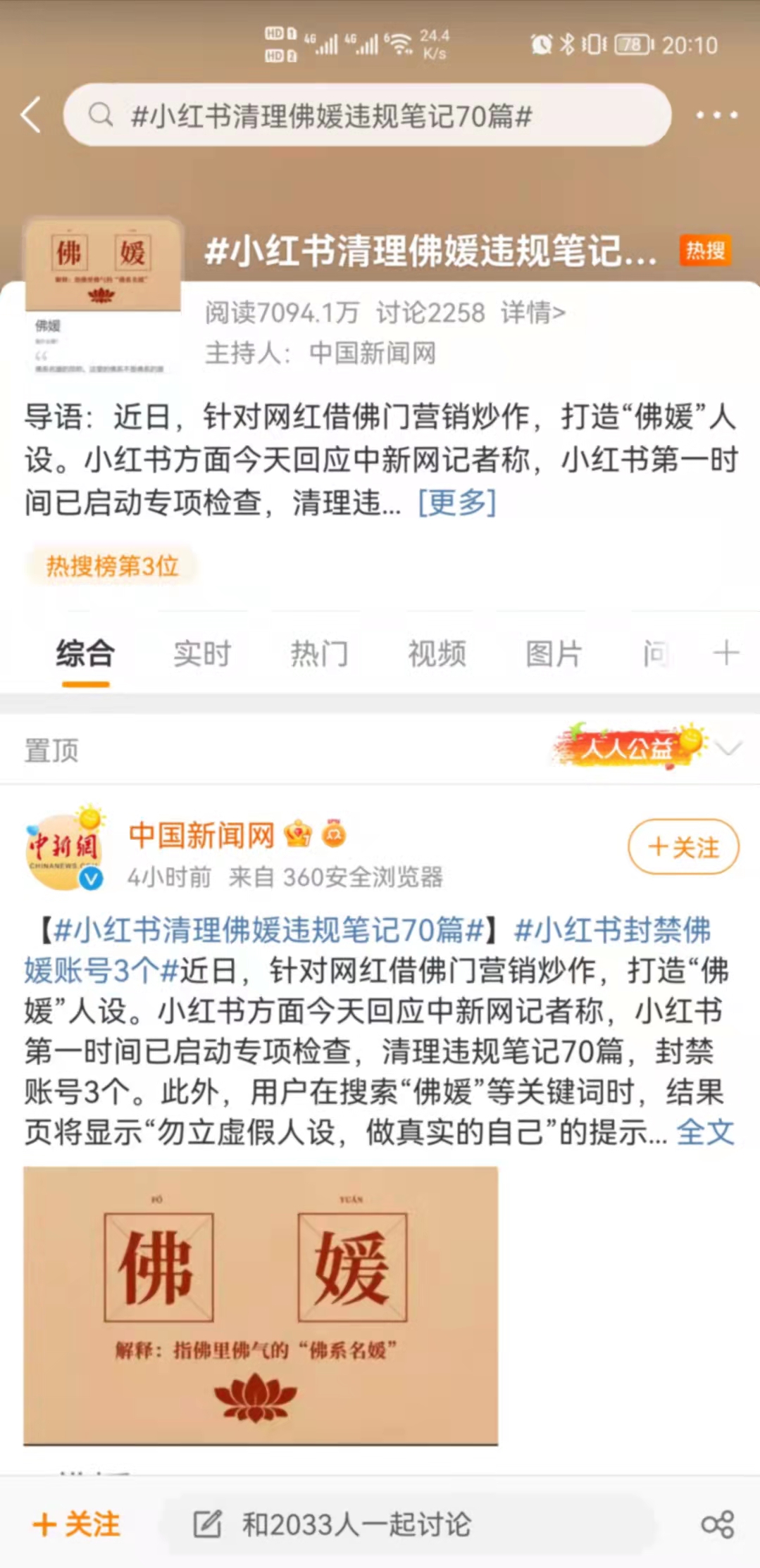Image resolution: width=760 pixels, height=1568 pixels.
Task: Switch to the 热门 tab
Action: pyautogui.click(x=319, y=653)
